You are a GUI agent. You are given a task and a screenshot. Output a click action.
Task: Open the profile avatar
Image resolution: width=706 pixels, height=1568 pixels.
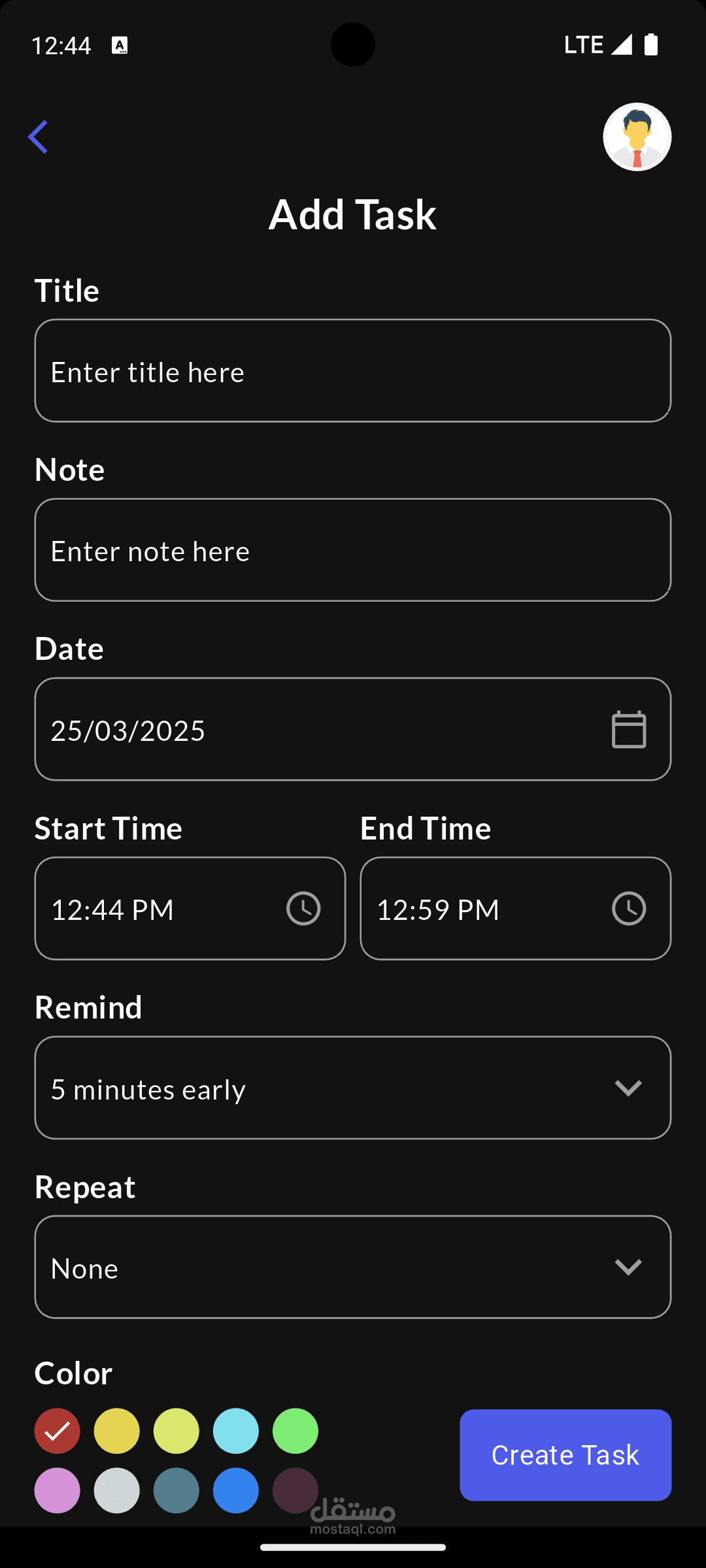tap(637, 137)
